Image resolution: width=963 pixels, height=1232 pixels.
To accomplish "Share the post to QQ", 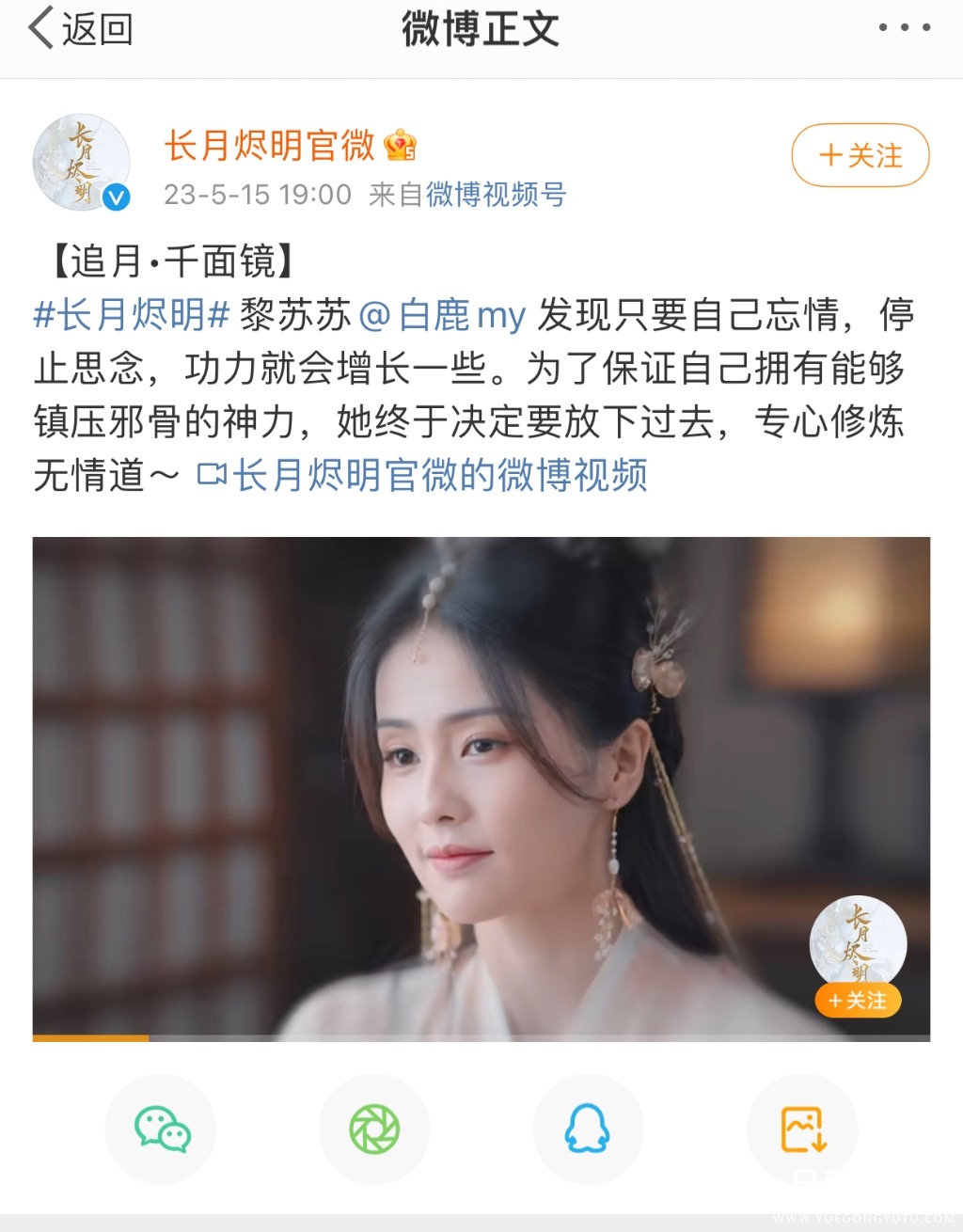I will point(588,1129).
